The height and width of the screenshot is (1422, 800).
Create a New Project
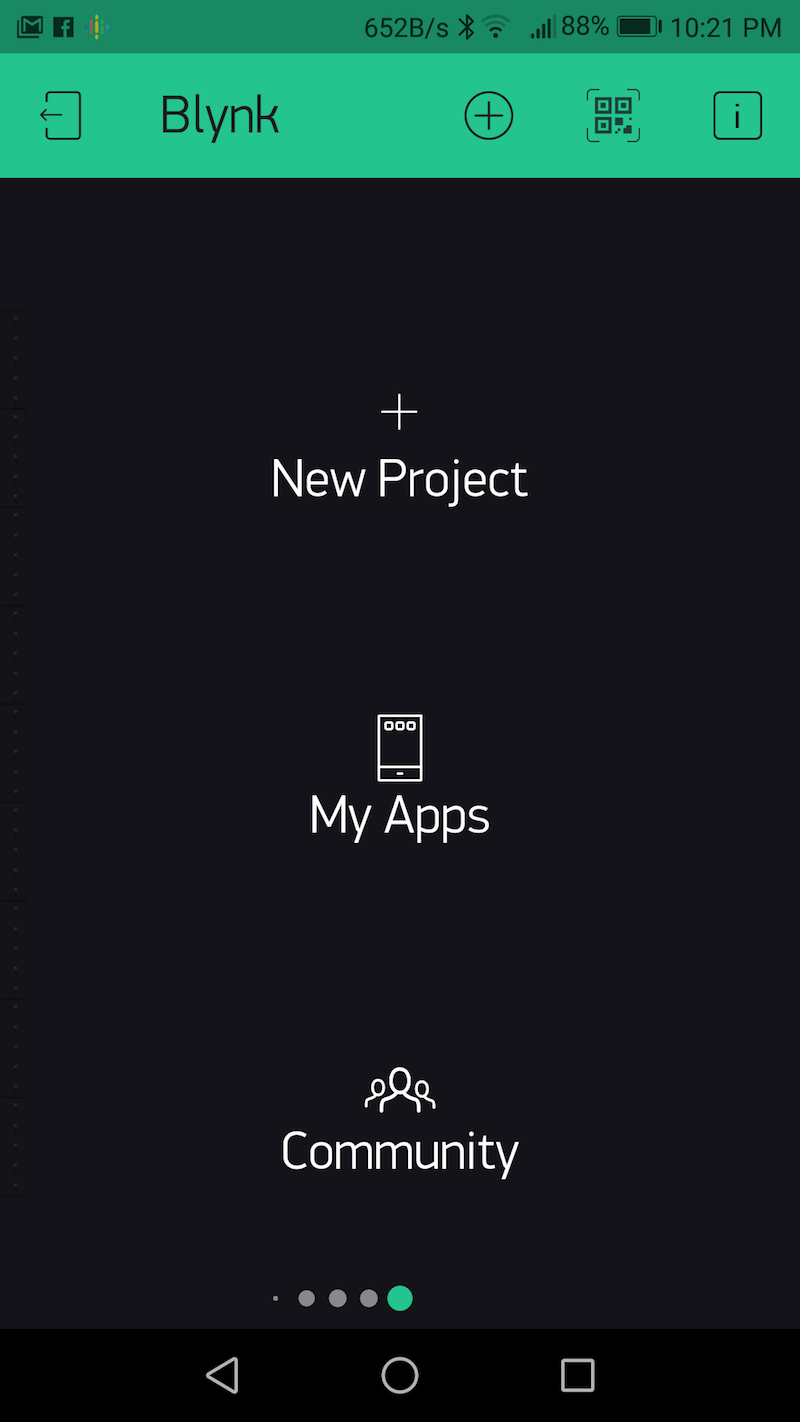399,452
